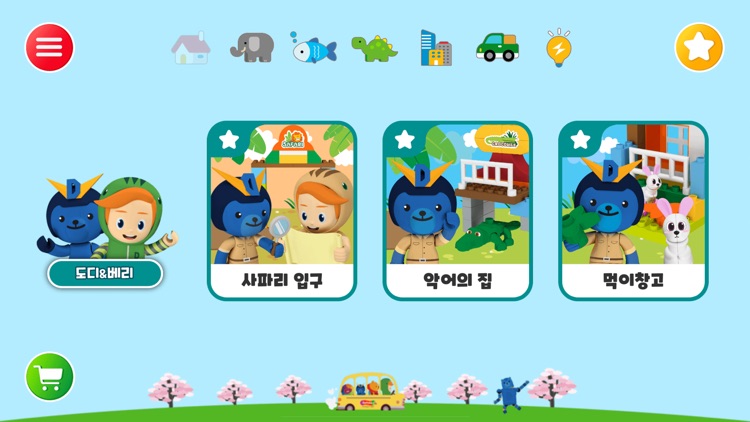Switch to the light bulb category
Viewport: 750px width, 422px height.
click(558, 47)
